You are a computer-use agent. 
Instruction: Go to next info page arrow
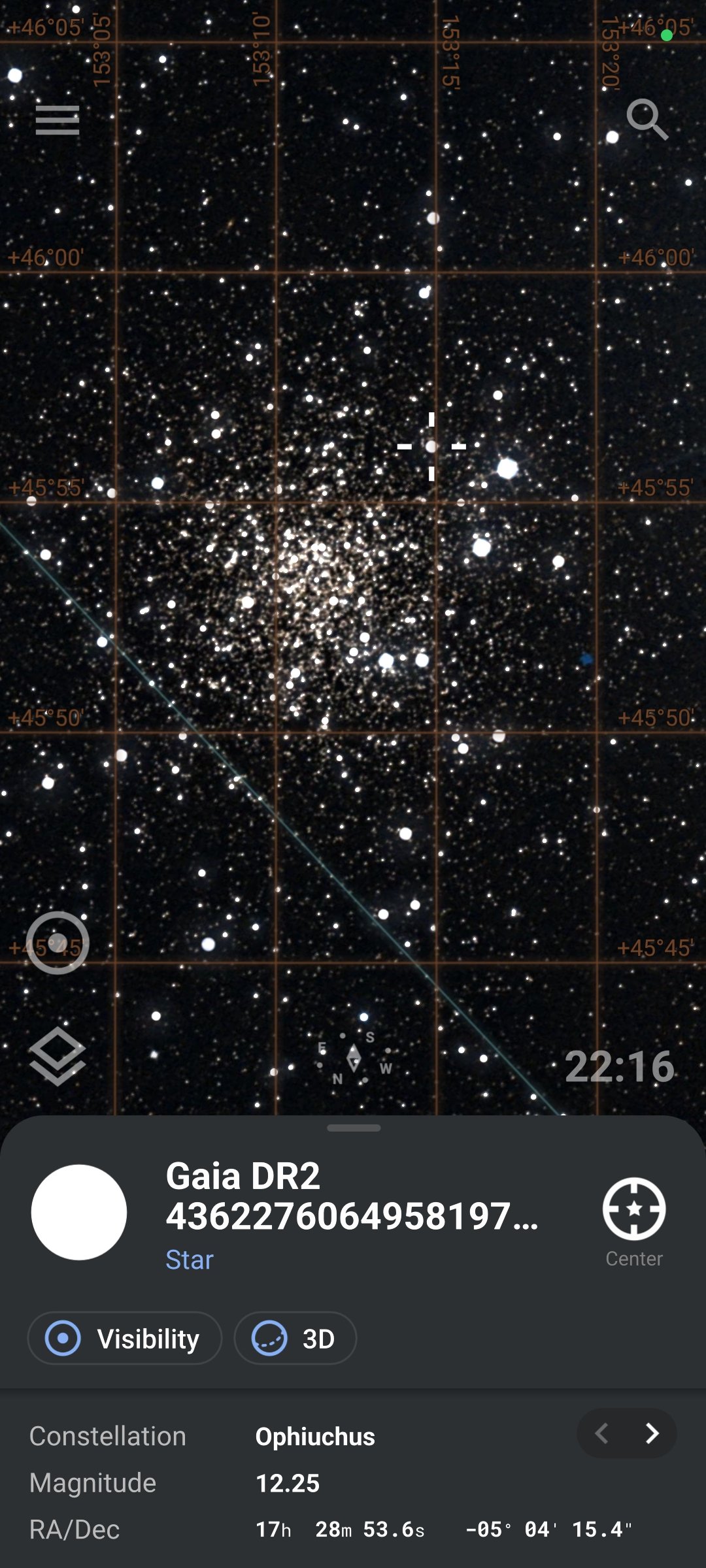[652, 1433]
